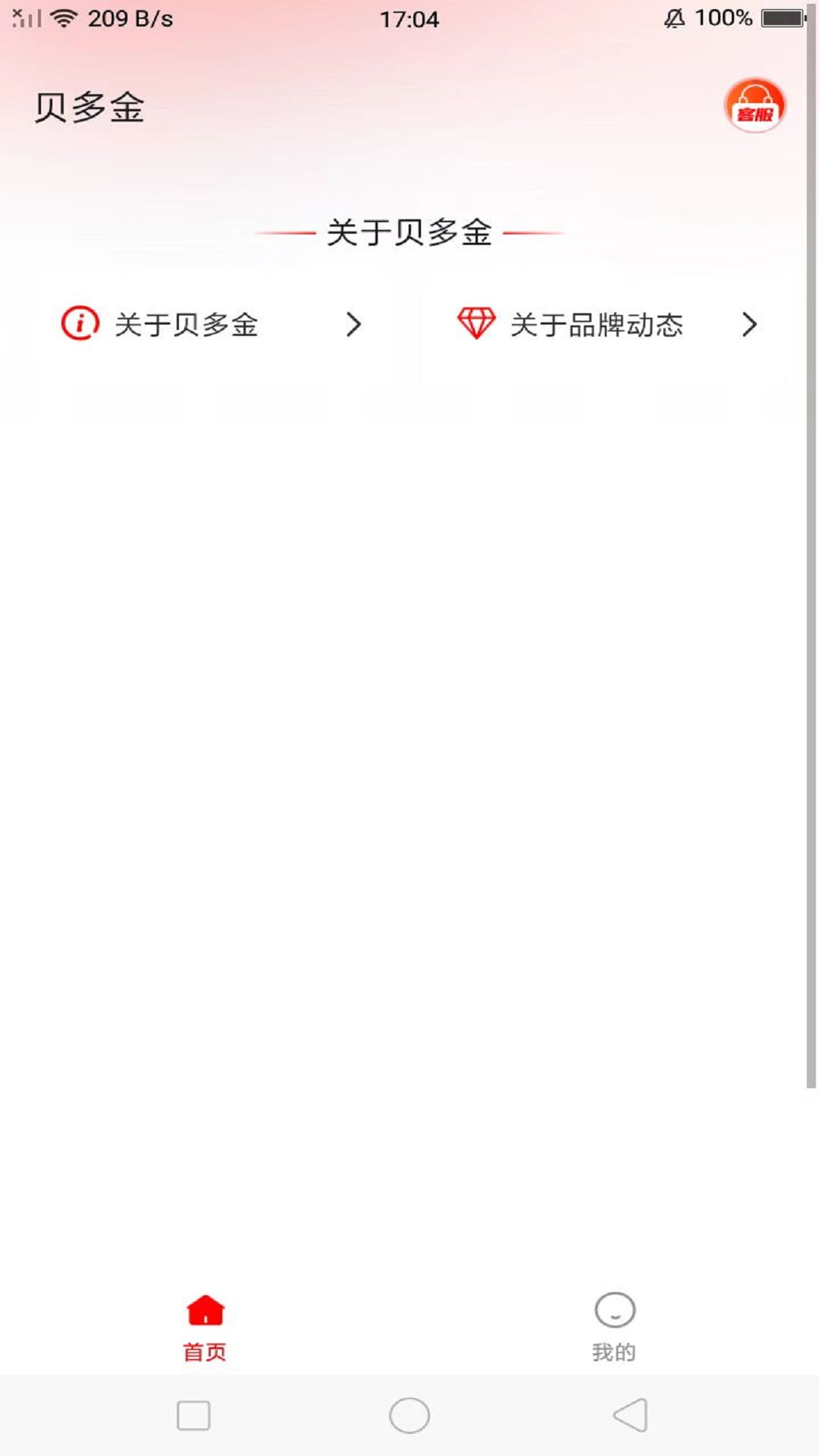The image size is (819, 1456).
Task: Tap the system back button
Action: [630, 1415]
